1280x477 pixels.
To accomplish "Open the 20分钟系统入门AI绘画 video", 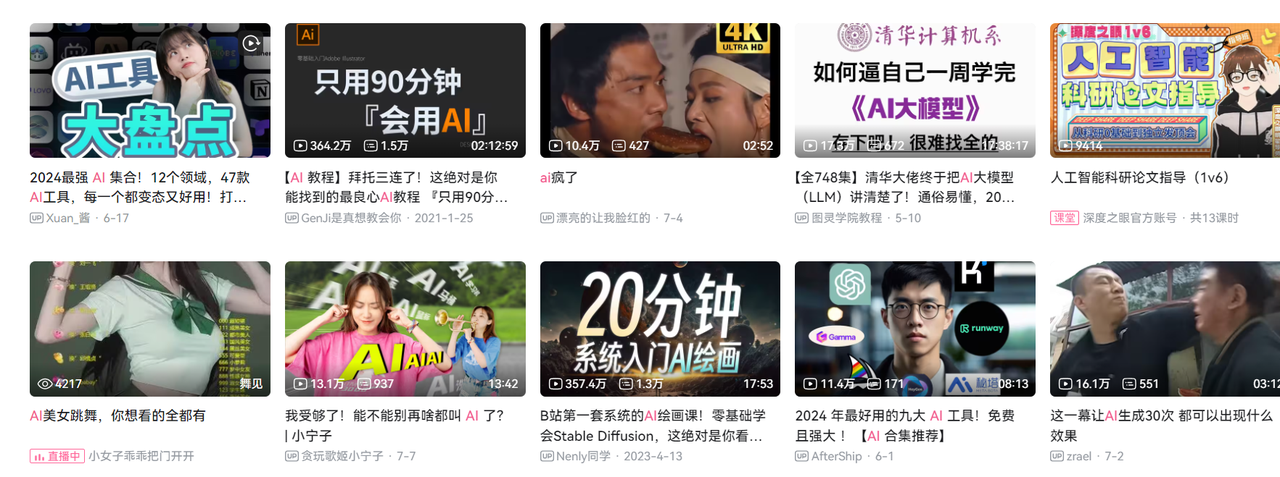I will coord(660,328).
